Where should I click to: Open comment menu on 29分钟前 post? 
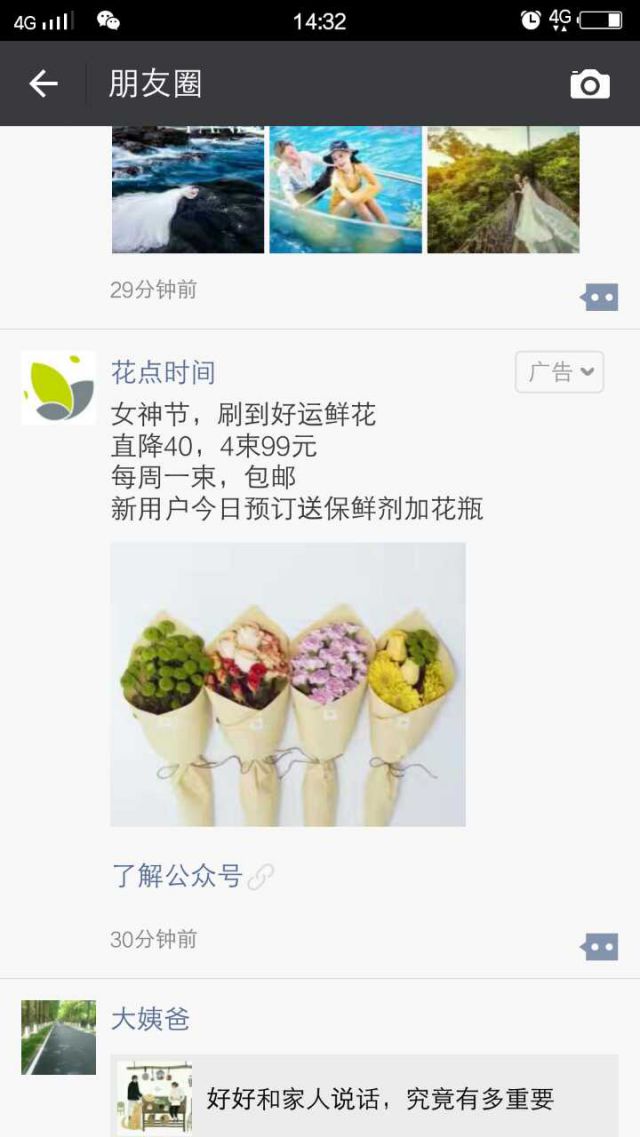click(x=600, y=297)
